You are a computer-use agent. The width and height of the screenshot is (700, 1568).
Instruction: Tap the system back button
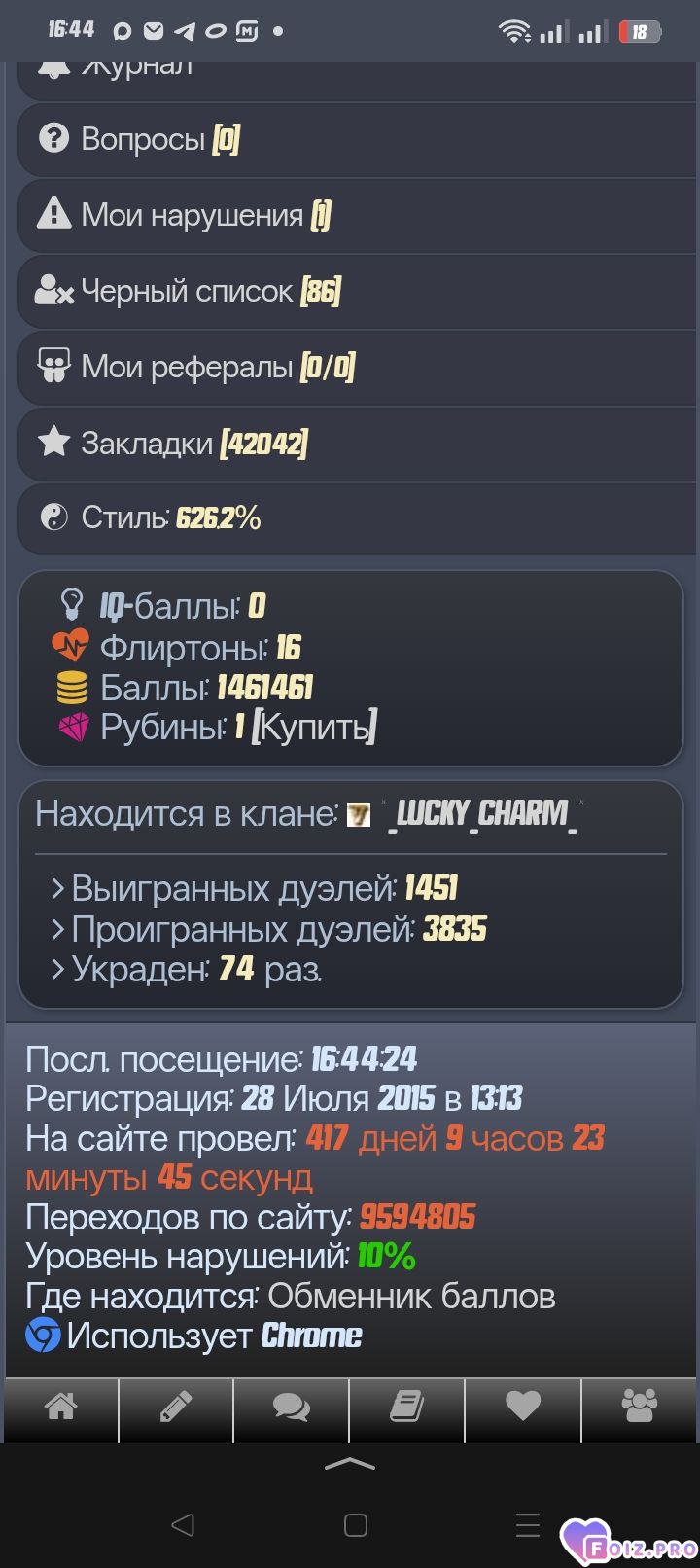(x=182, y=1525)
